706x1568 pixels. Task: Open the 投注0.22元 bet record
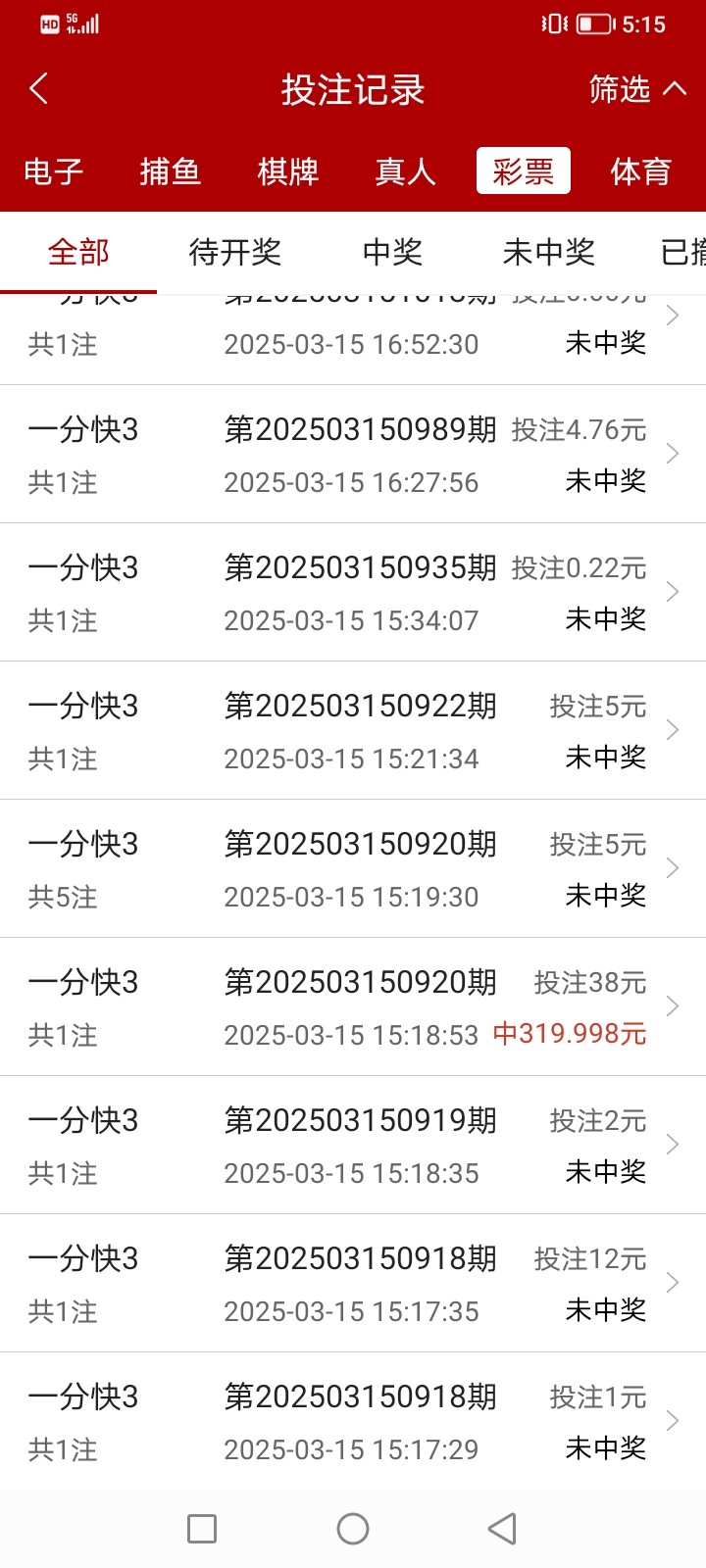pos(353,593)
